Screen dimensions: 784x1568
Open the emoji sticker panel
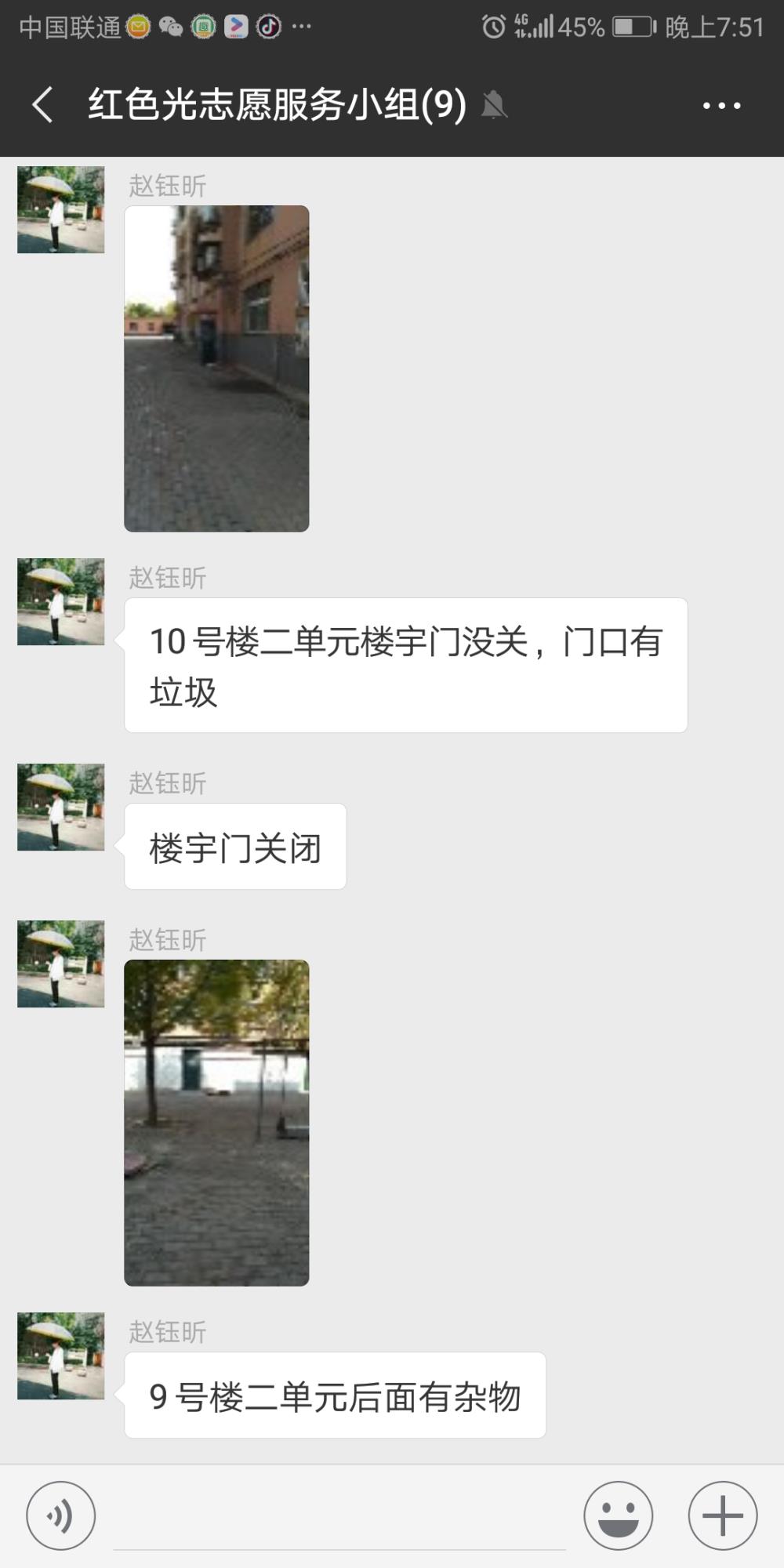coord(618,1515)
